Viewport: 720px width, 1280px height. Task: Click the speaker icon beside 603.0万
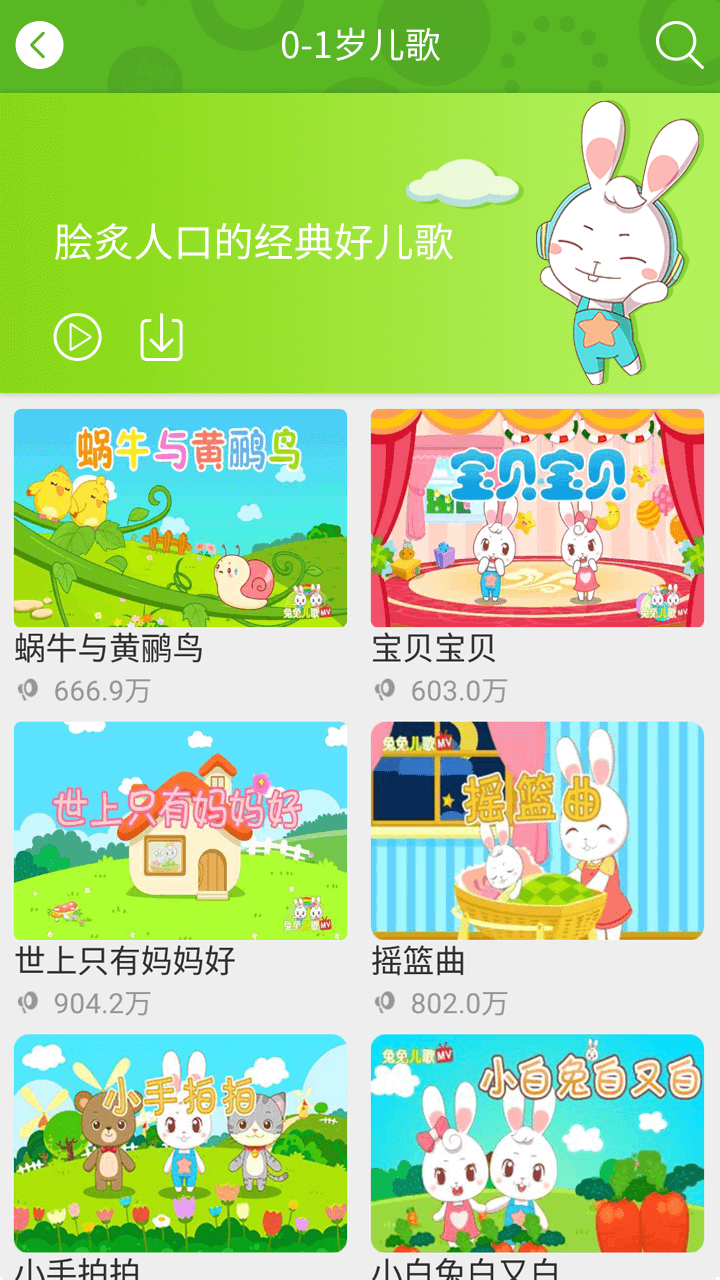(383, 690)
